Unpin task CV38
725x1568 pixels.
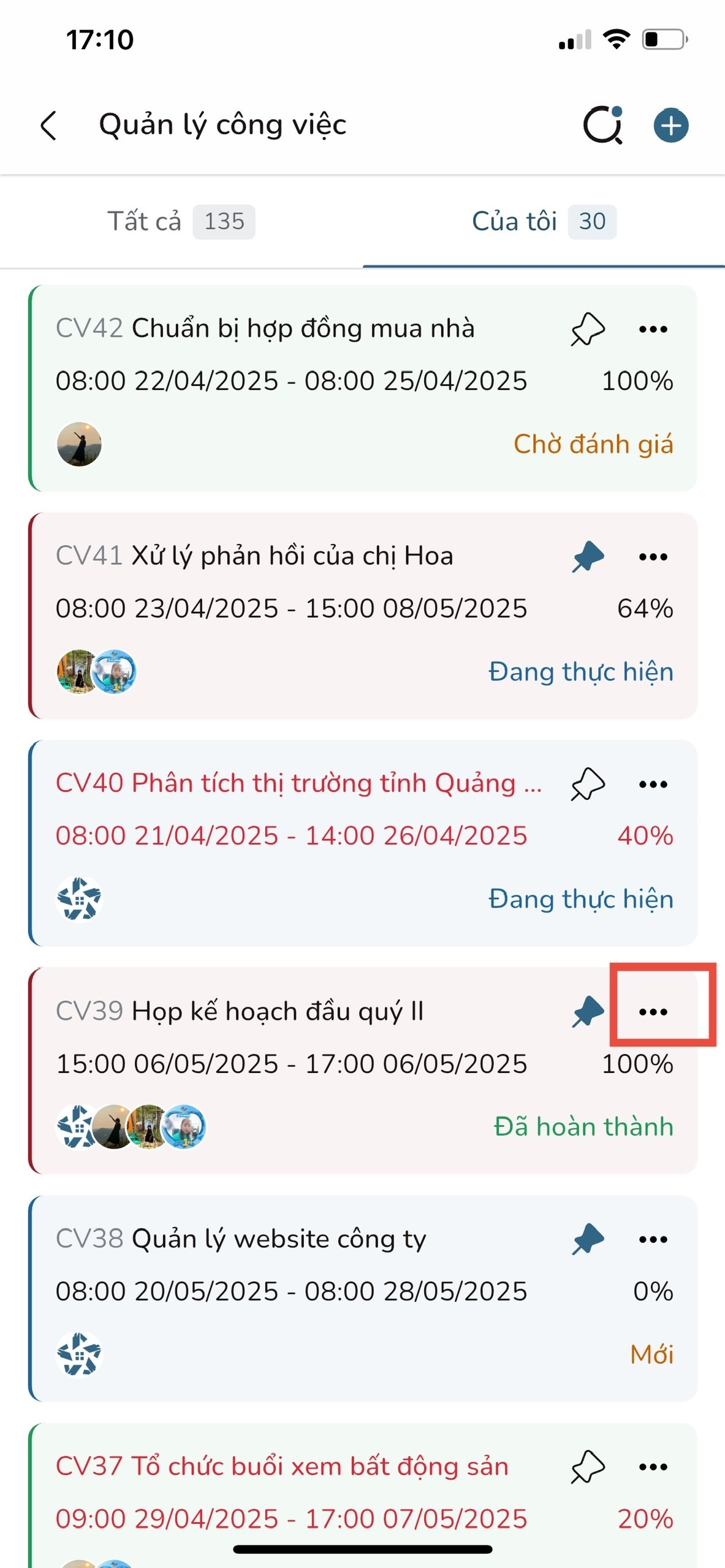(588, 1239)
